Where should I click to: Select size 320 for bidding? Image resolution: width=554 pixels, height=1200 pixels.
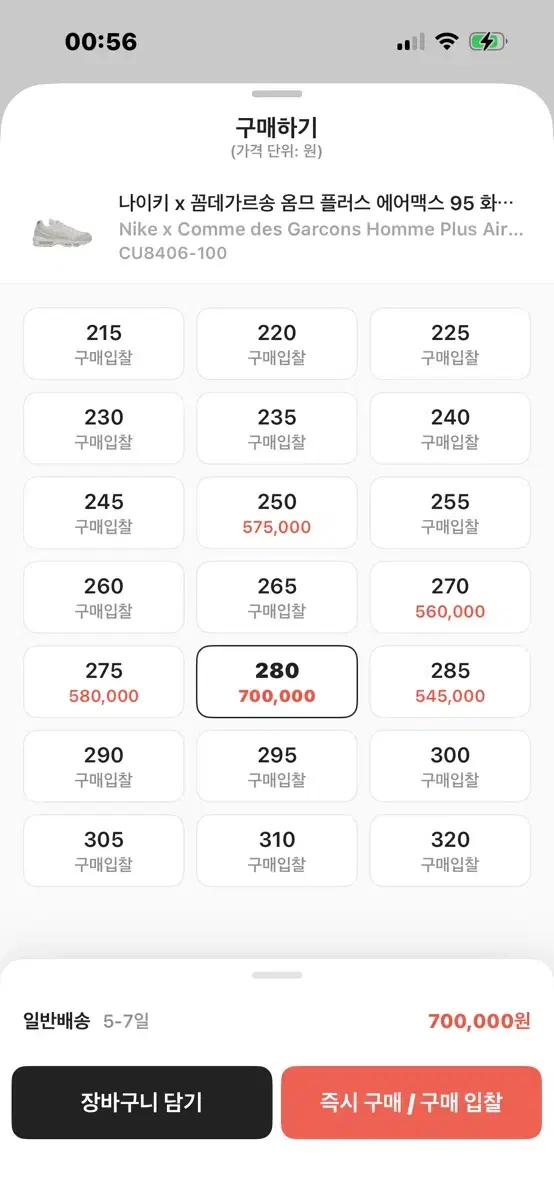click(x=450, y=851)
